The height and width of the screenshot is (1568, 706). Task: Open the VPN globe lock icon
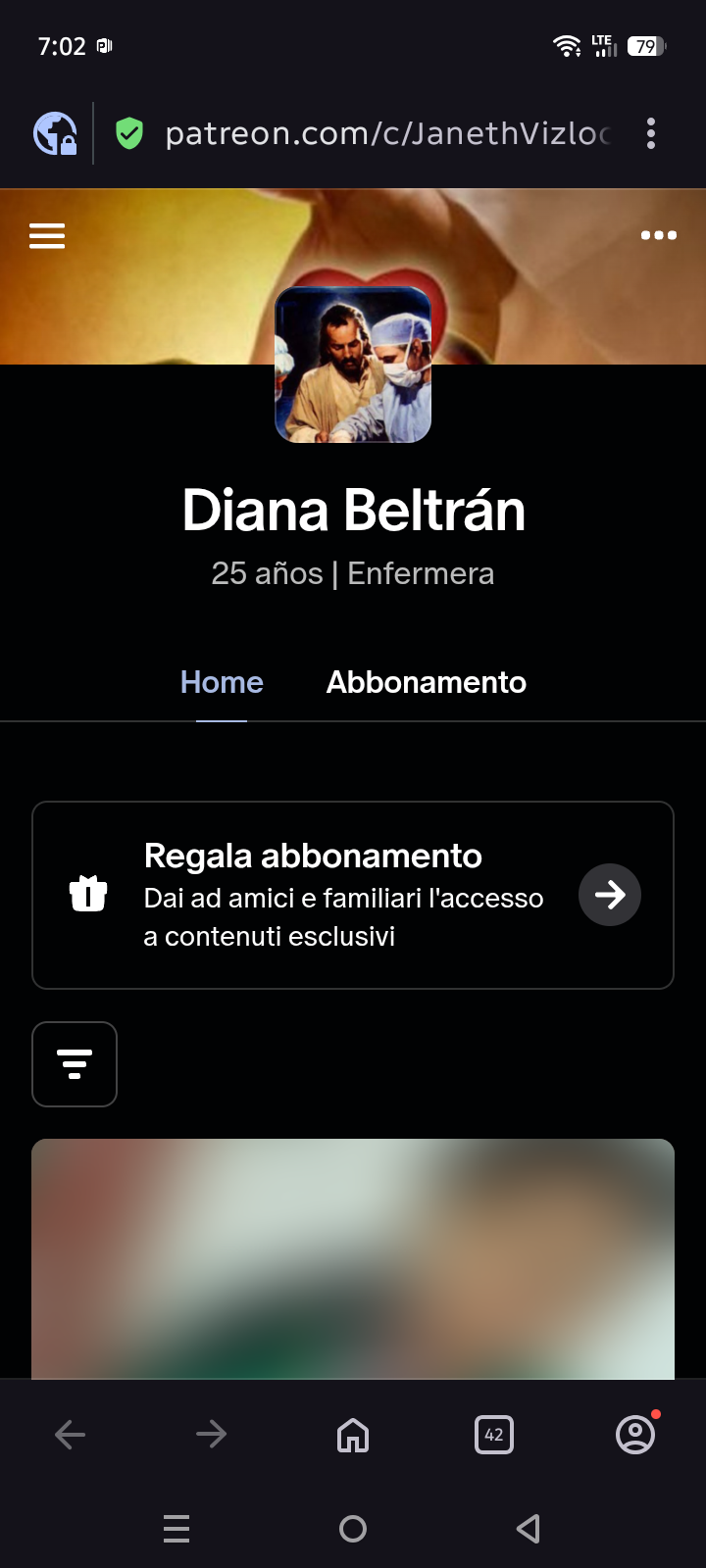(x=55, y=133)
